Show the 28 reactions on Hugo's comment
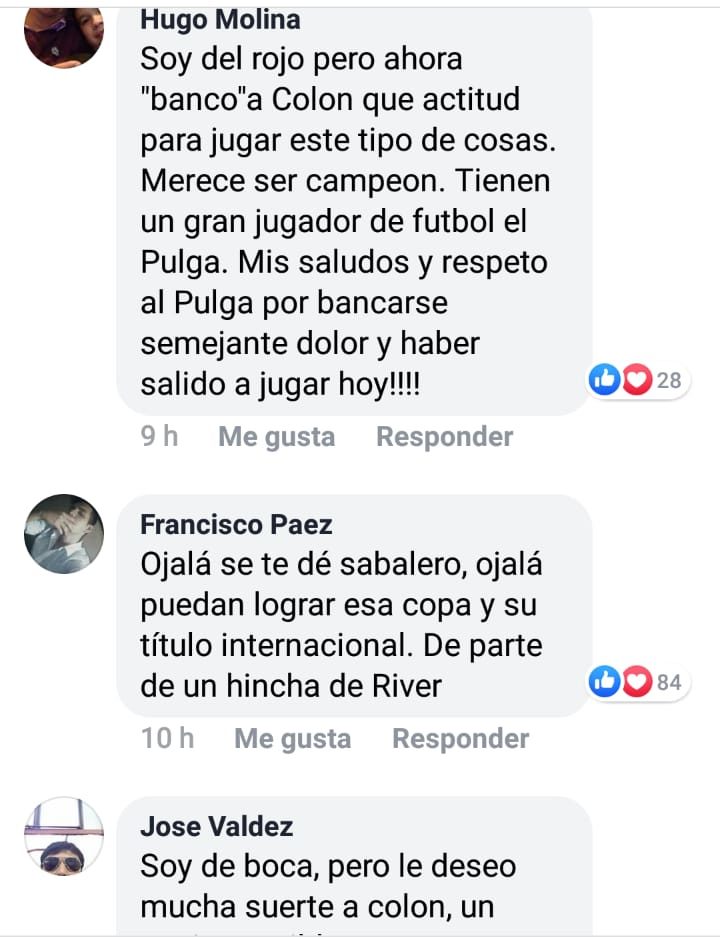This screenshot has height=937, width=720. pos(636,380)
